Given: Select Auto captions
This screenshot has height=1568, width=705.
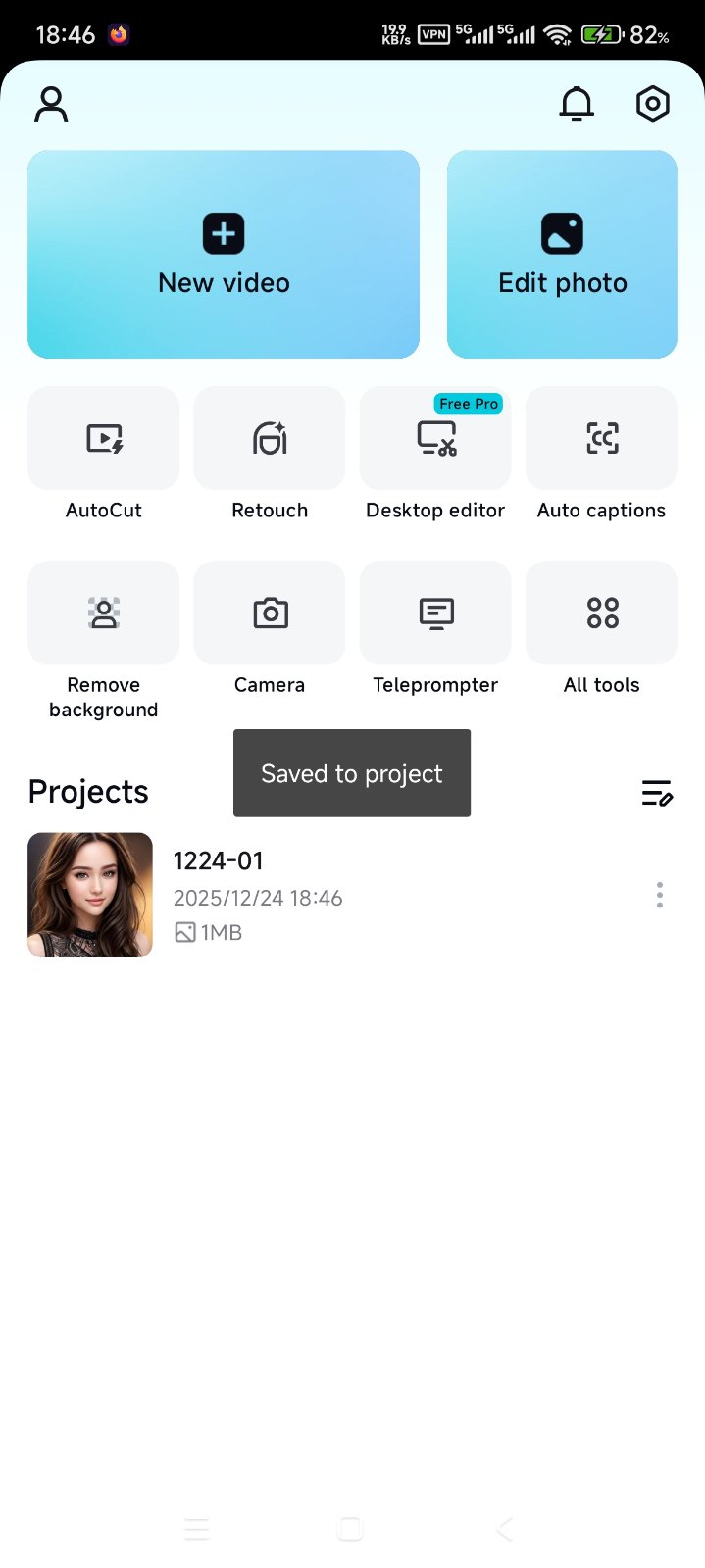Looking at the screenshot, I should click(x=601, y=439).
